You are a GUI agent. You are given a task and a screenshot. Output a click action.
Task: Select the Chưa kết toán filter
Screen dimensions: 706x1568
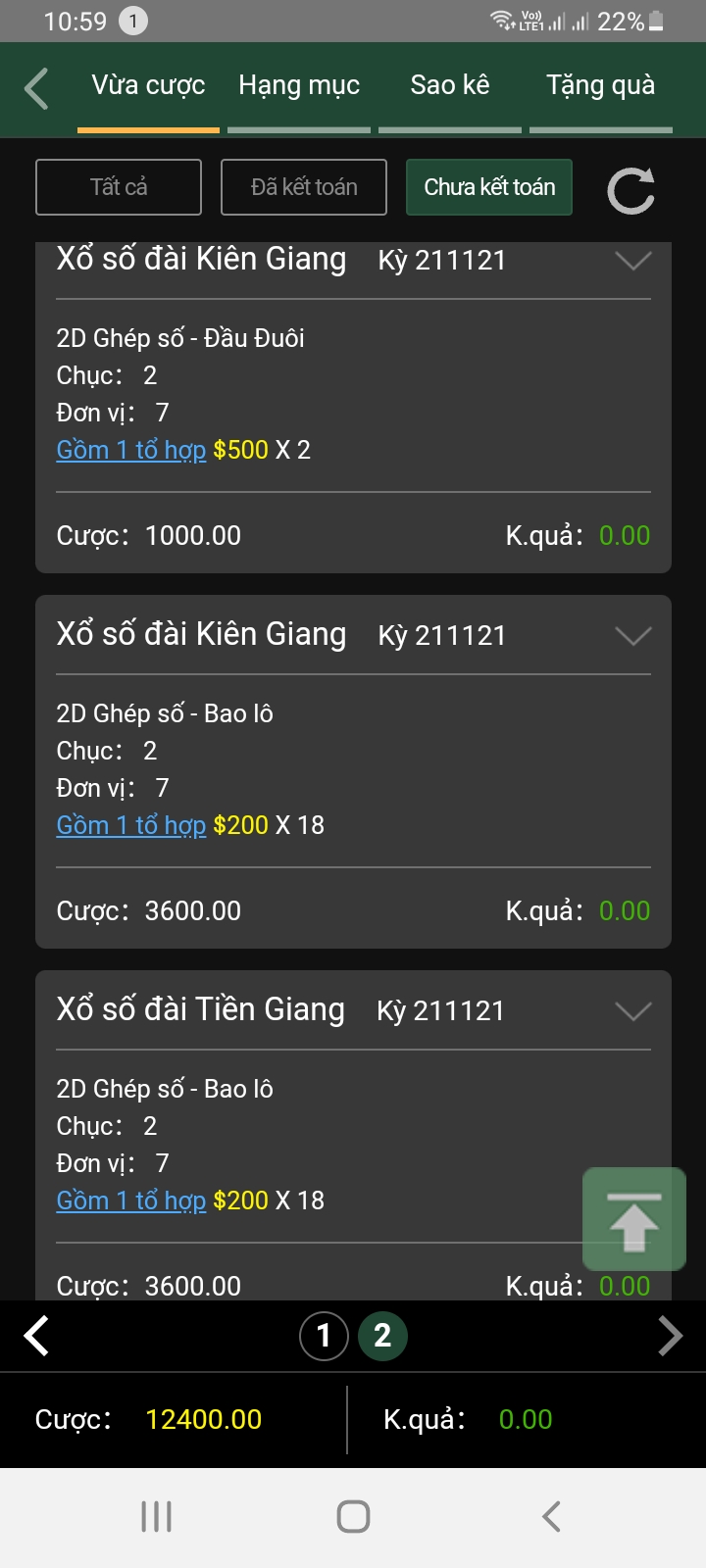[489, 187]
